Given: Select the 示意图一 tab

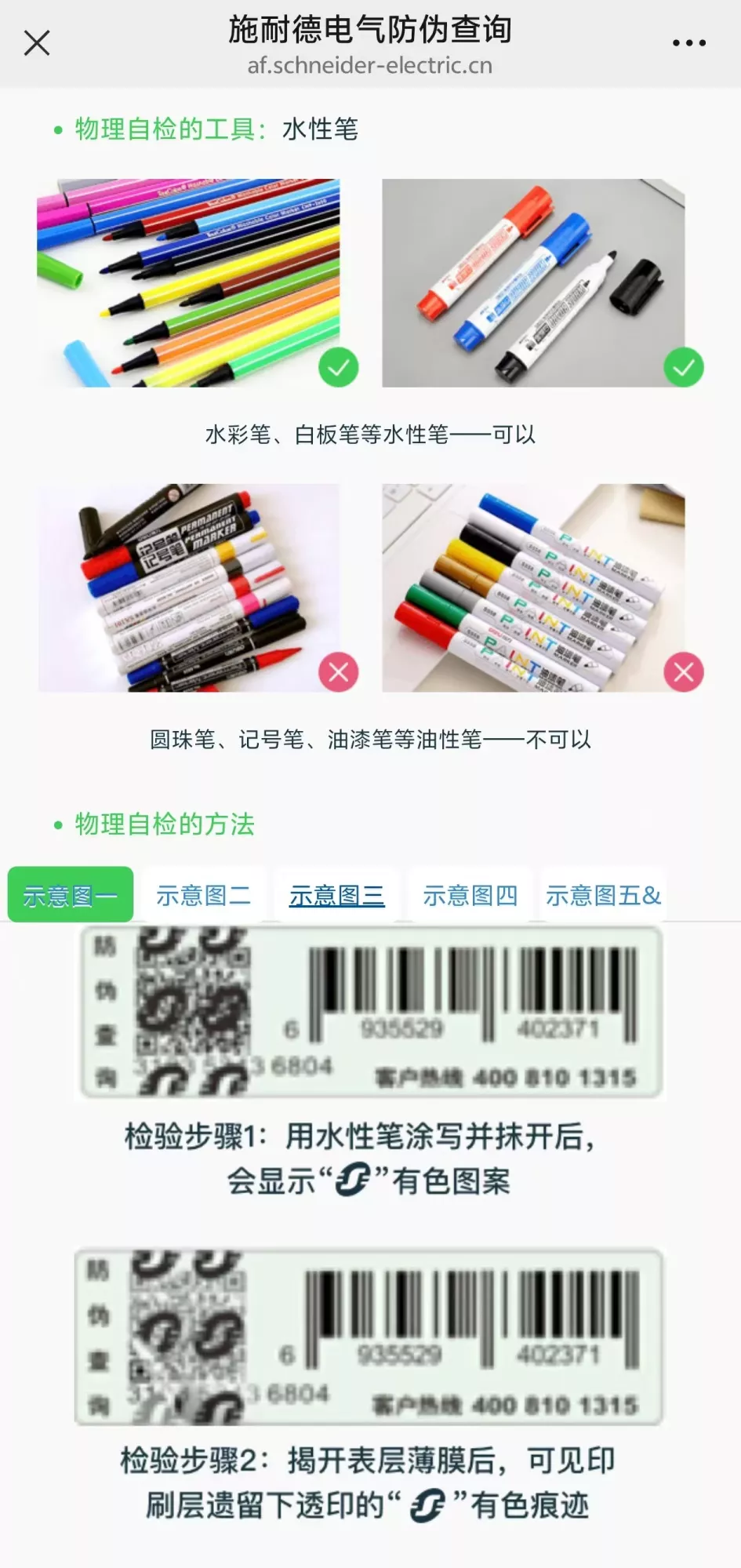Looking at the screenshot, I should [71, 895].
